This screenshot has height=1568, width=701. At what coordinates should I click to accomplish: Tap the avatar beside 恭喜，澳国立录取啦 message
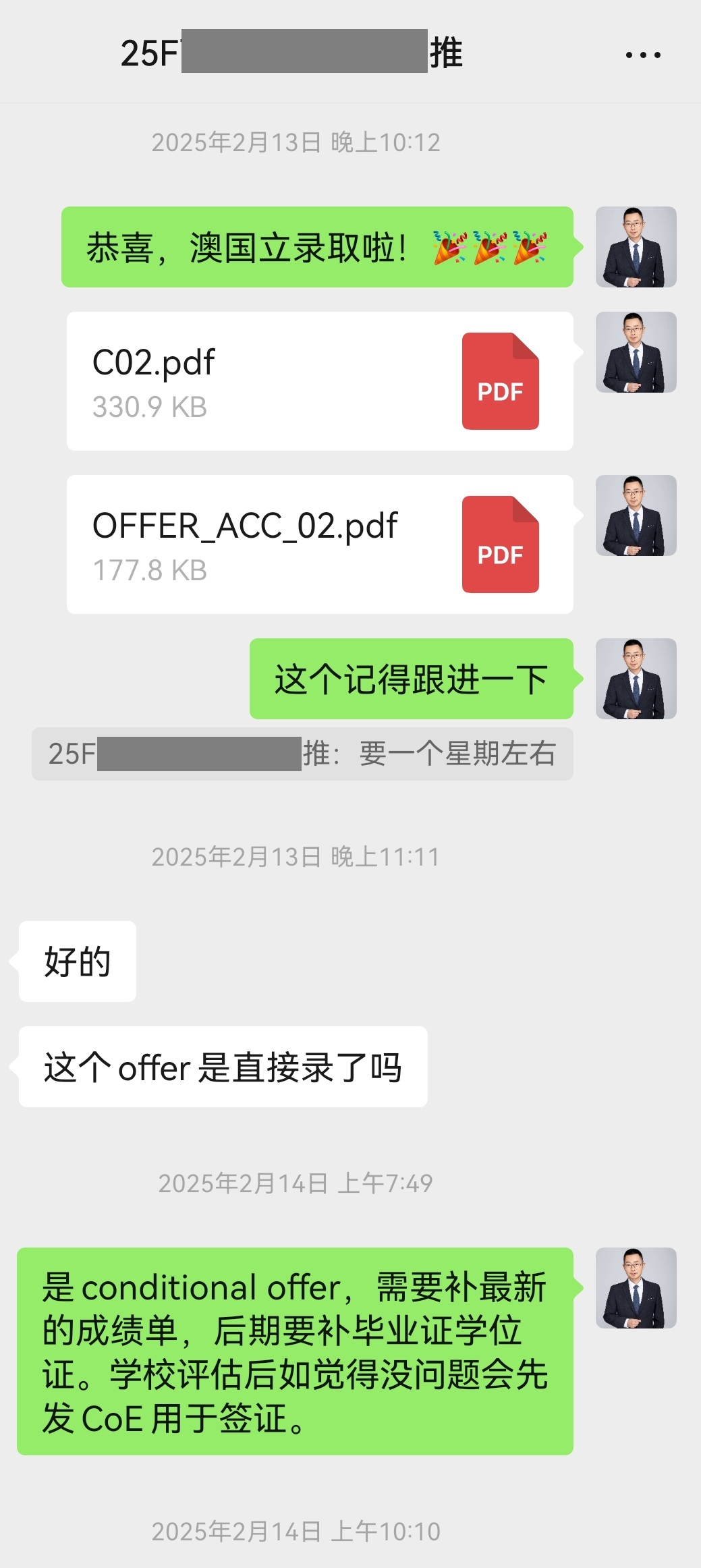[636, 247]
